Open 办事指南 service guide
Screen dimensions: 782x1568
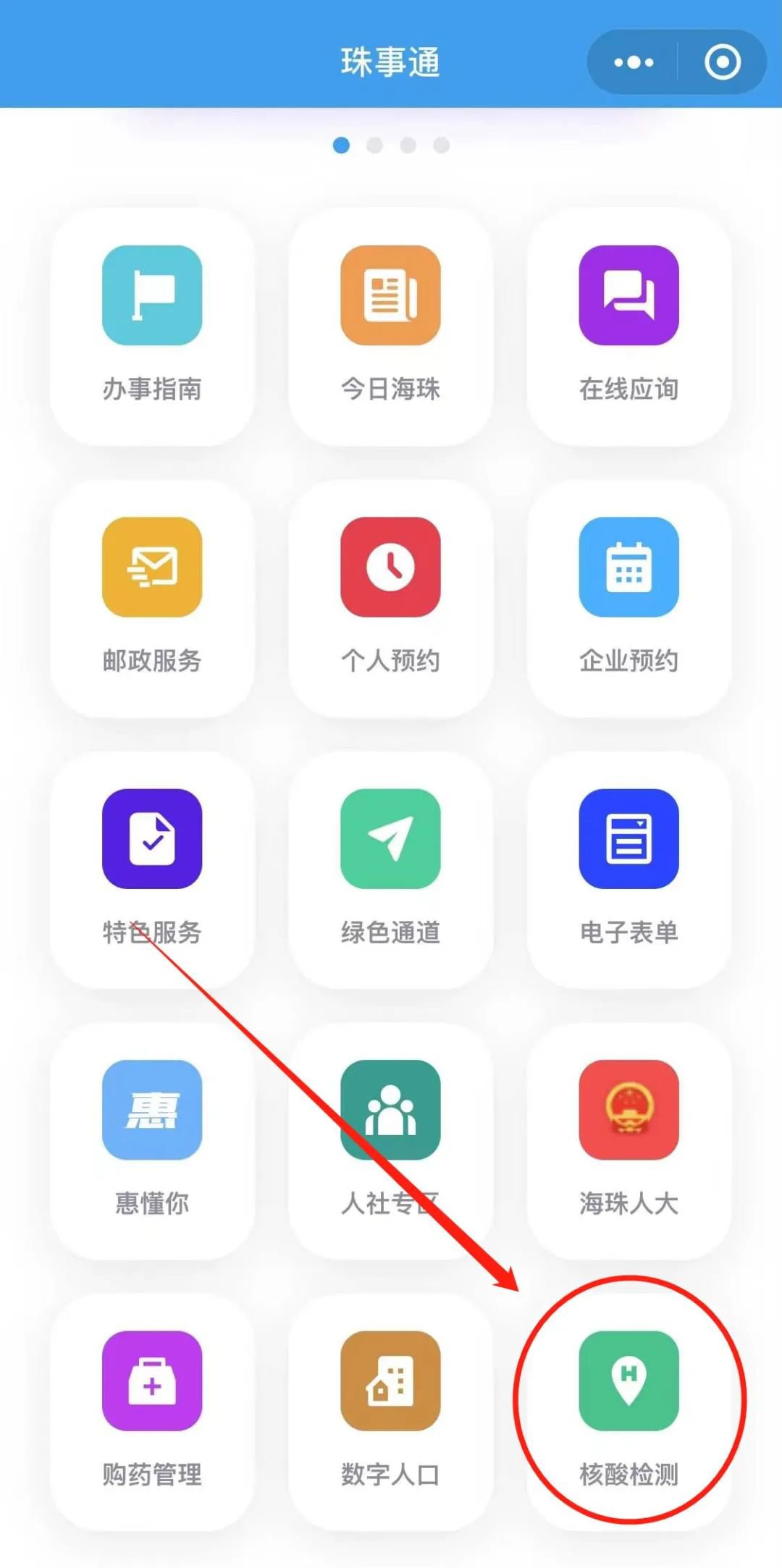click(x=152, y=326)
